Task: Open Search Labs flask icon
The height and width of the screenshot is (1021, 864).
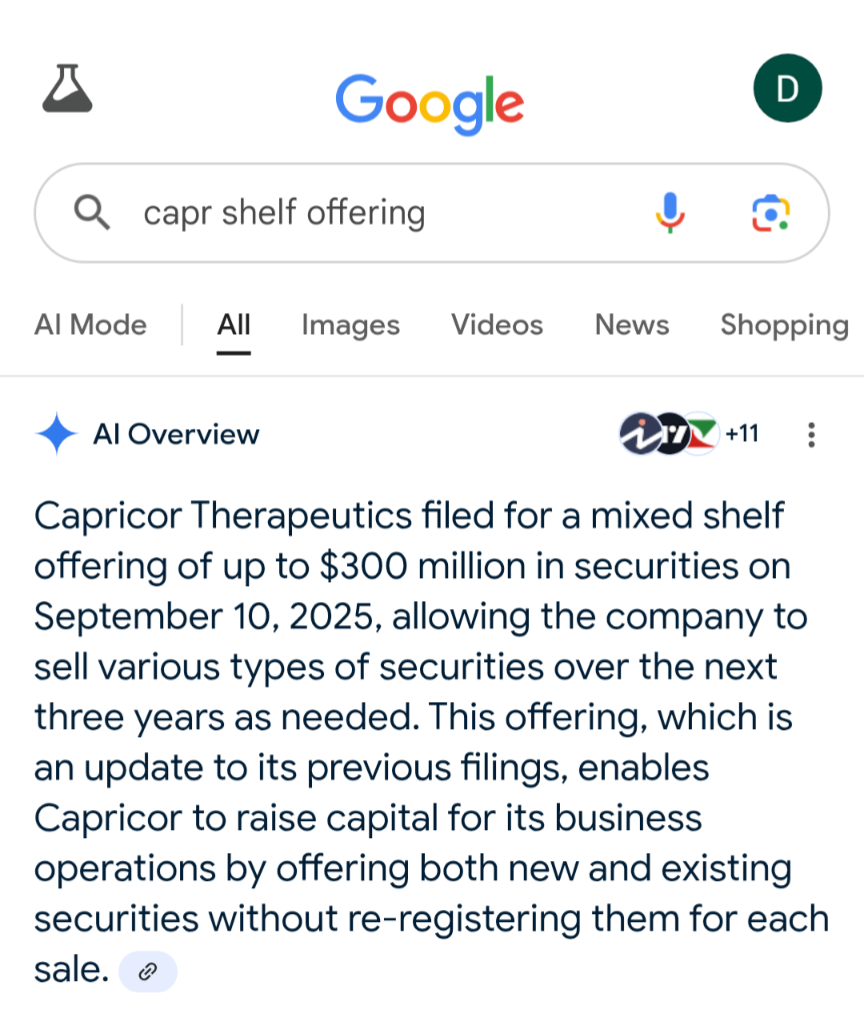Action: tap(68, 88)
